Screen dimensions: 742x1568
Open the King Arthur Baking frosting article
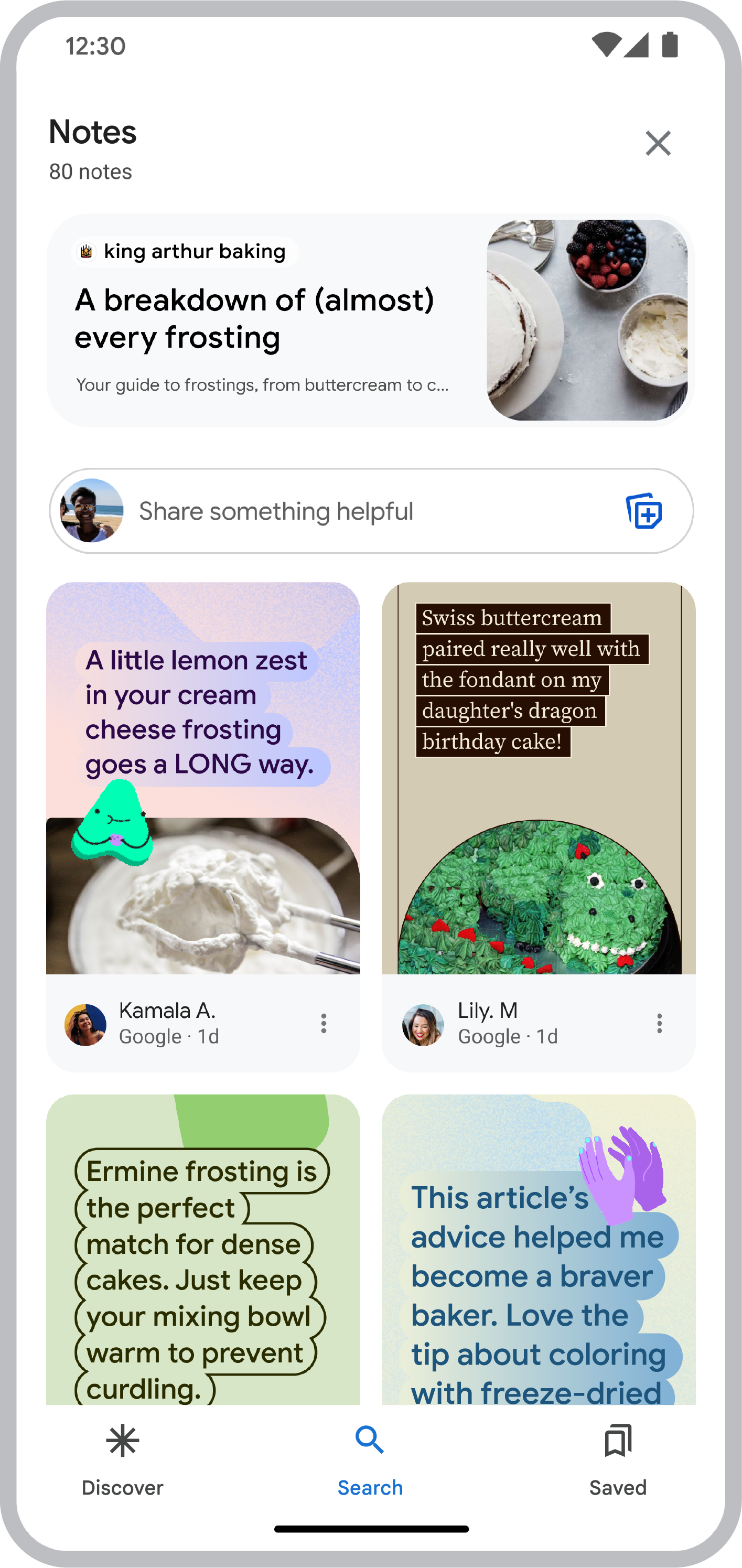point(370,320)
